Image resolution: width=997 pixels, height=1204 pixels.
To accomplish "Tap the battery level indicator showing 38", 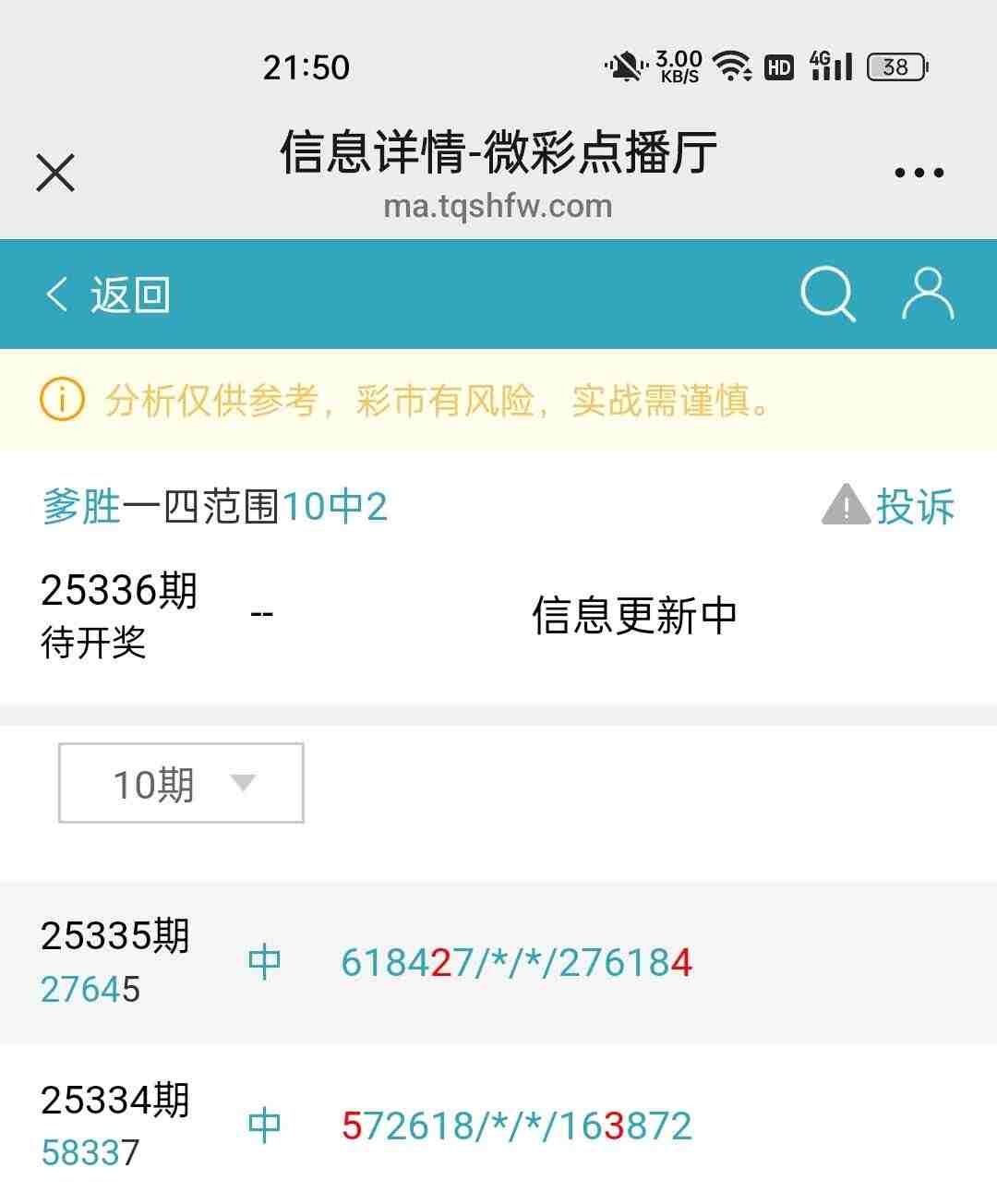I will (x=894, y=66).
